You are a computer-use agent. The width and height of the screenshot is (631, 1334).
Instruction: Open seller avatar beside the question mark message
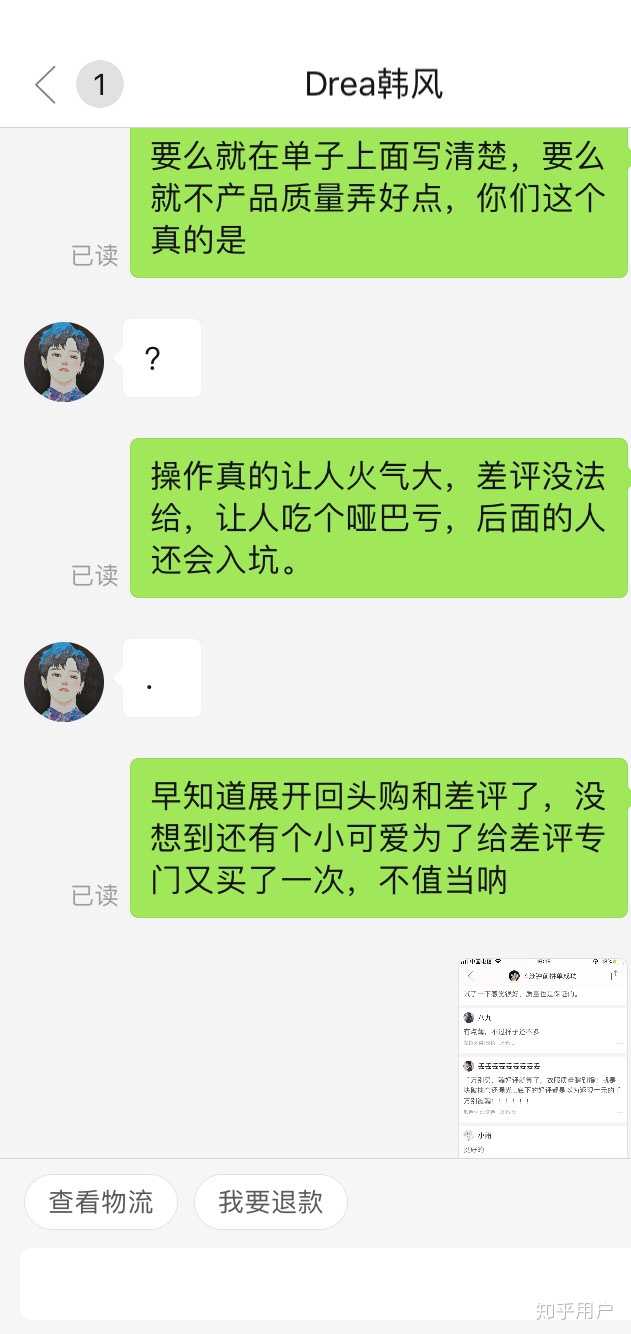point(64,361)
